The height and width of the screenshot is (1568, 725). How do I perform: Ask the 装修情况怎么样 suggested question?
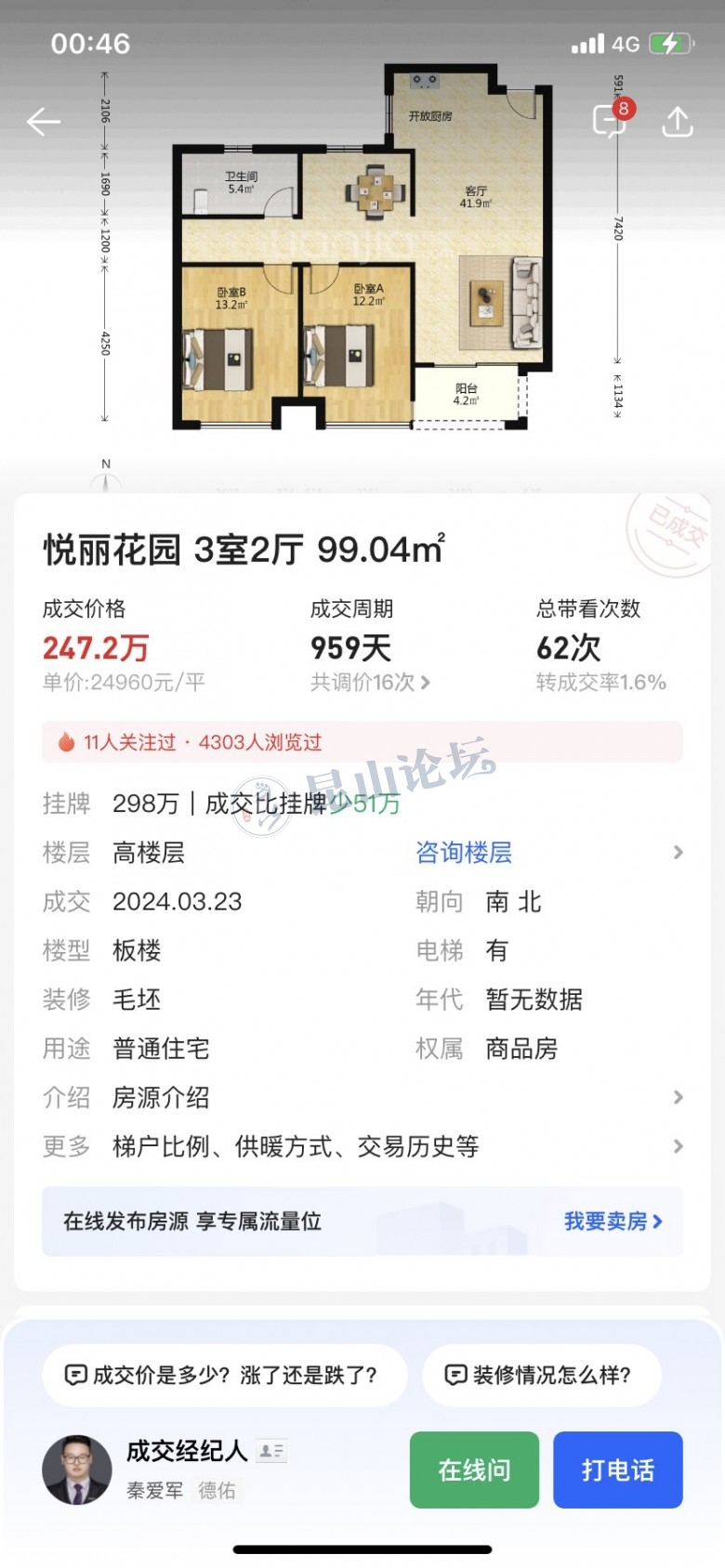(541, 1375)
